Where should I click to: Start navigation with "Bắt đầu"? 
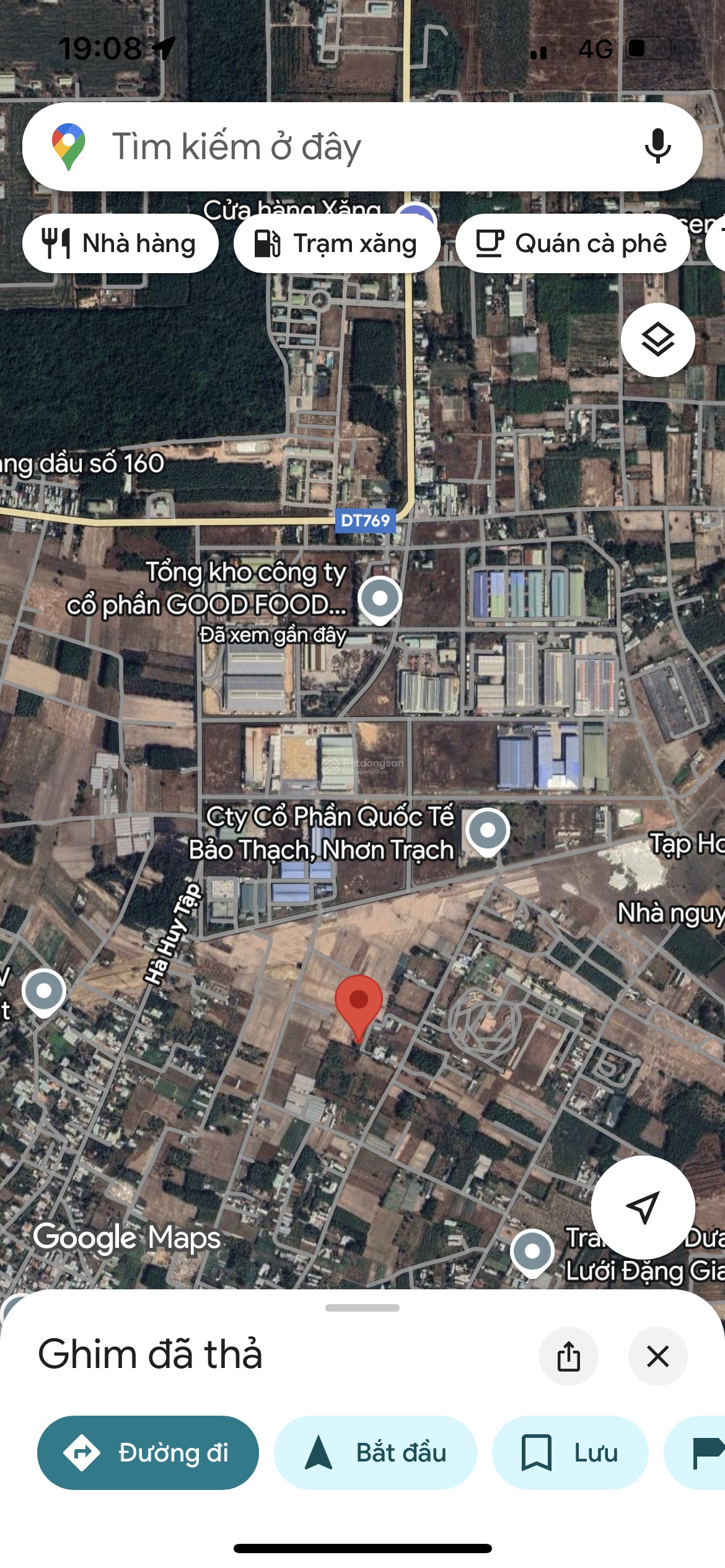pyautogui.click(x=376, y=1452)
